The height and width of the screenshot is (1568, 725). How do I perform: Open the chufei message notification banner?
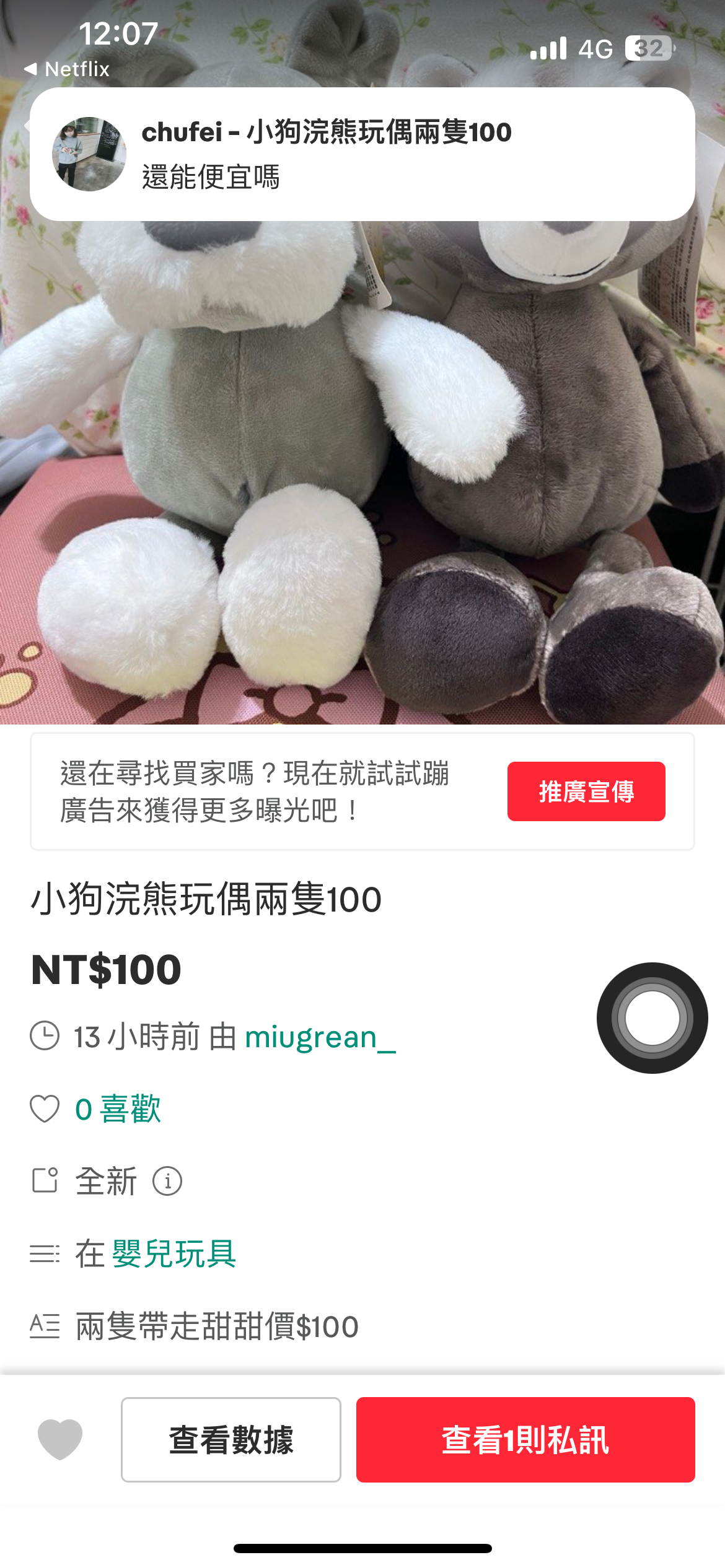[x=362, y=154]
